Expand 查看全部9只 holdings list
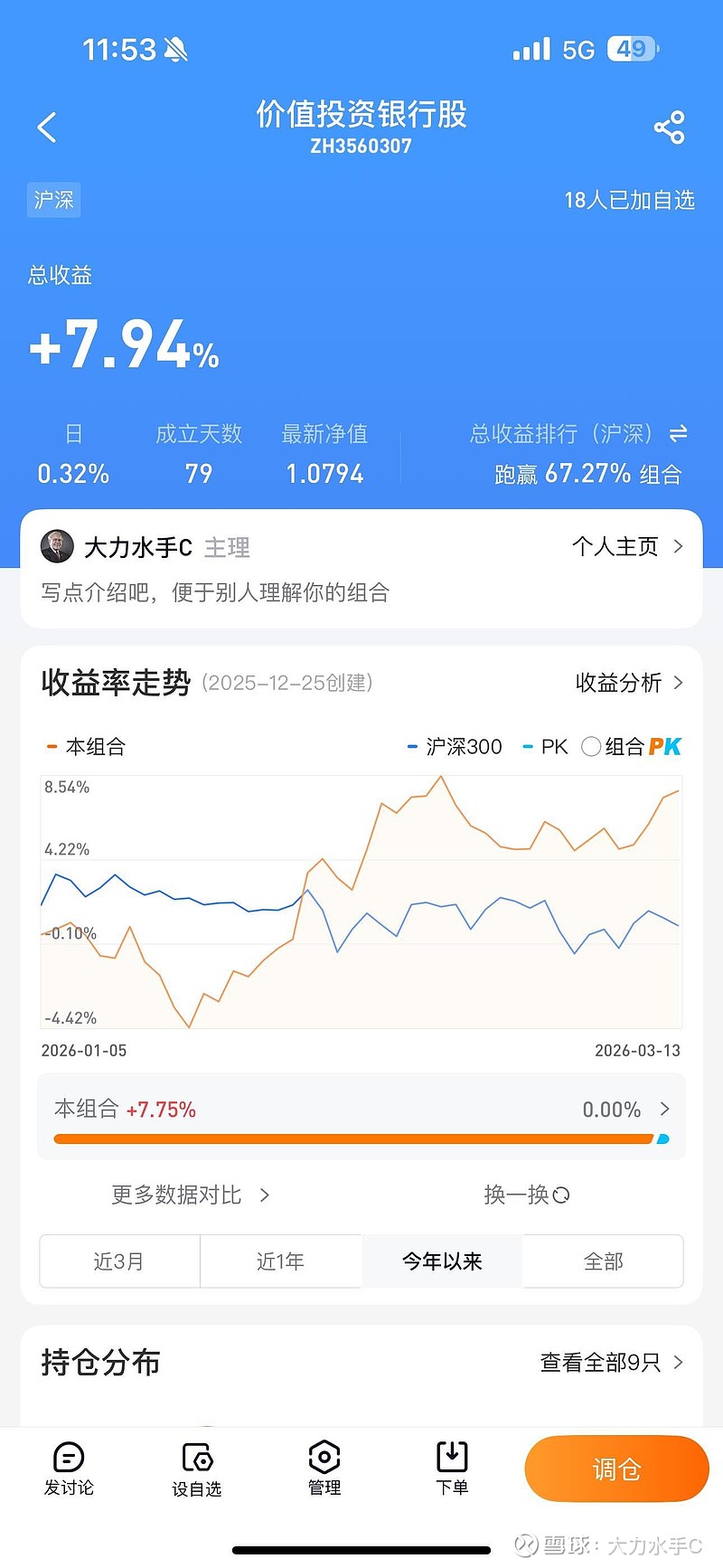This screenshot has width=723, height=1568. pos(610,1361)
